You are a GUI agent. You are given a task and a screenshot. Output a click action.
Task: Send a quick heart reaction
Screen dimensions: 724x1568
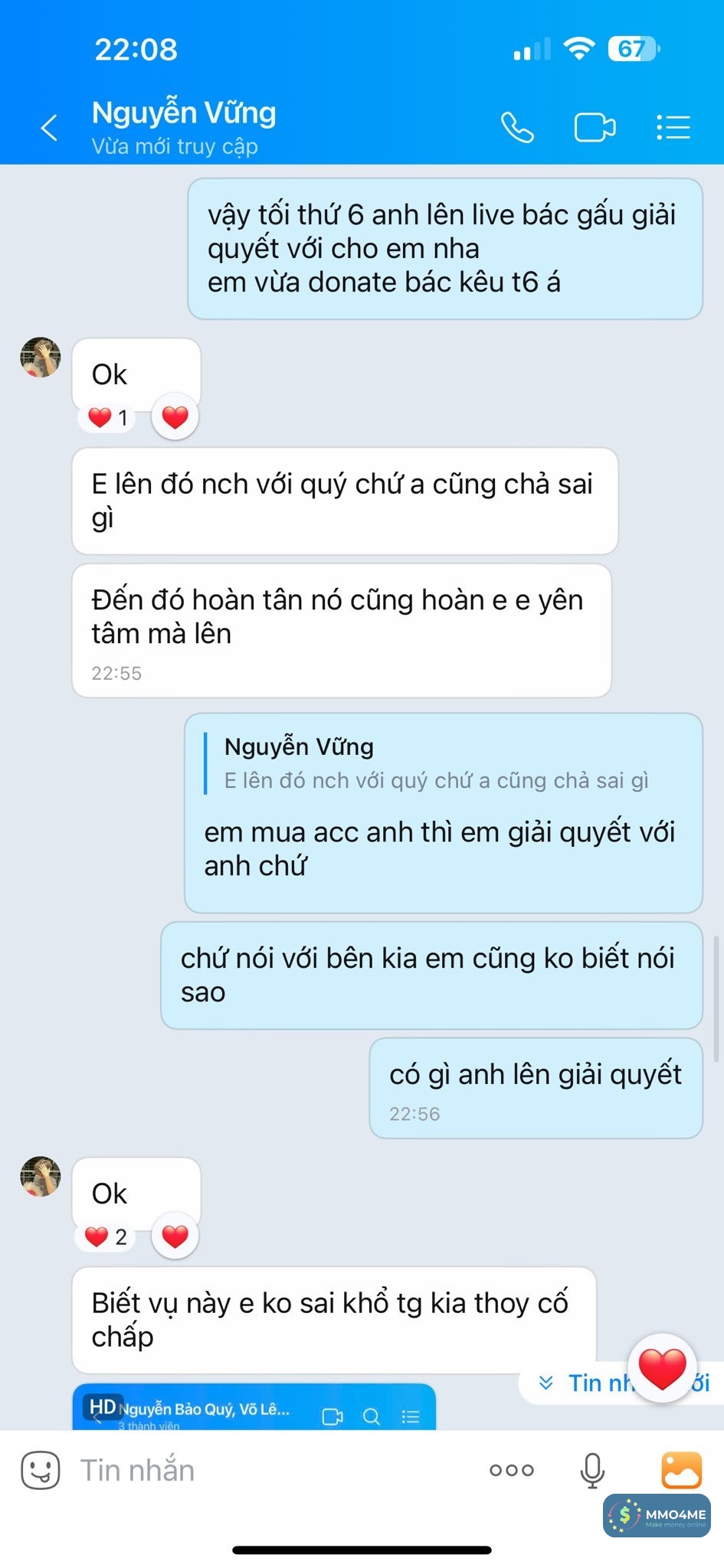662,1369
